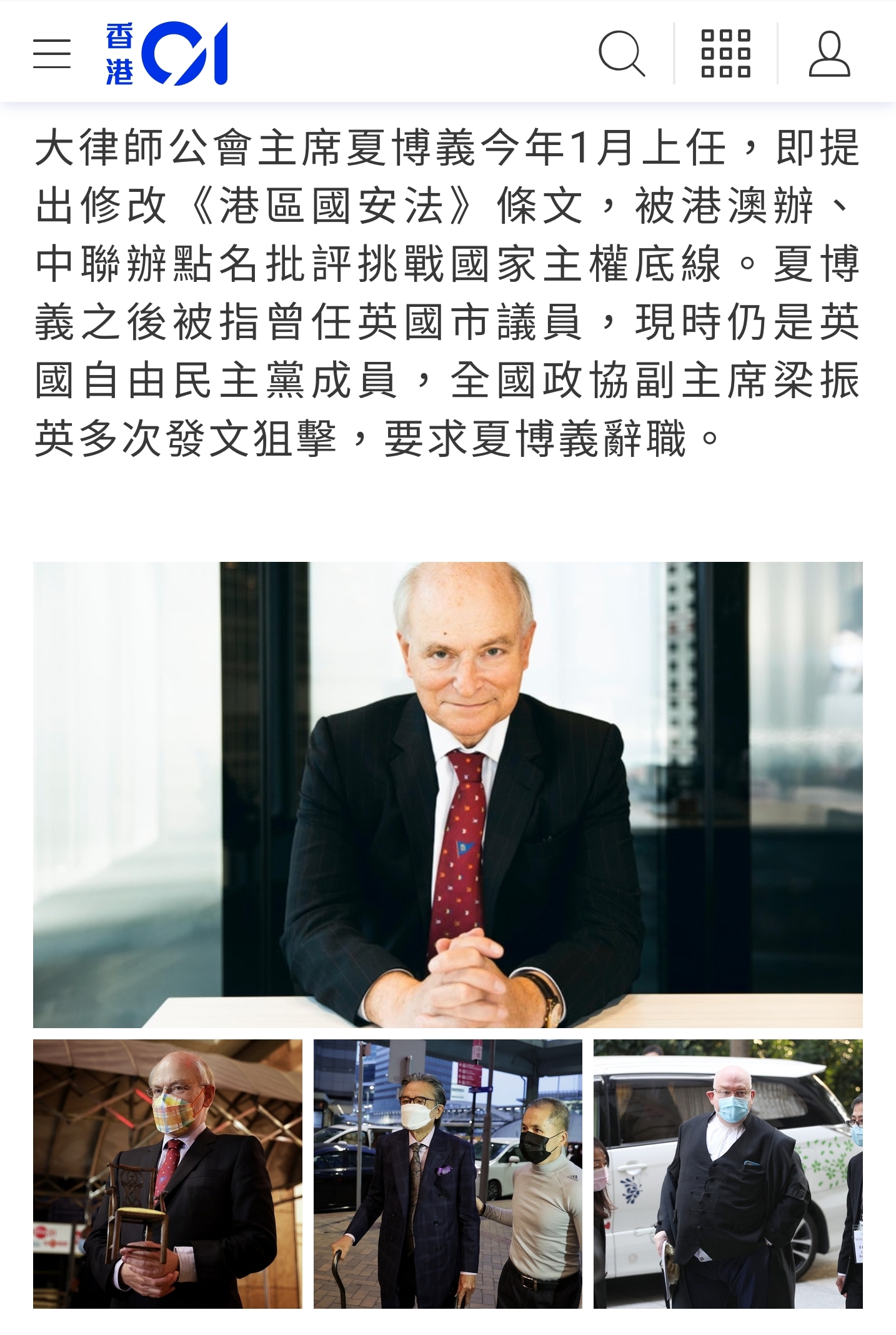Image resolution: width=896 pixels, height=1335 pixels.
Task: Open the hamburger menu
Action: (52, 54)
